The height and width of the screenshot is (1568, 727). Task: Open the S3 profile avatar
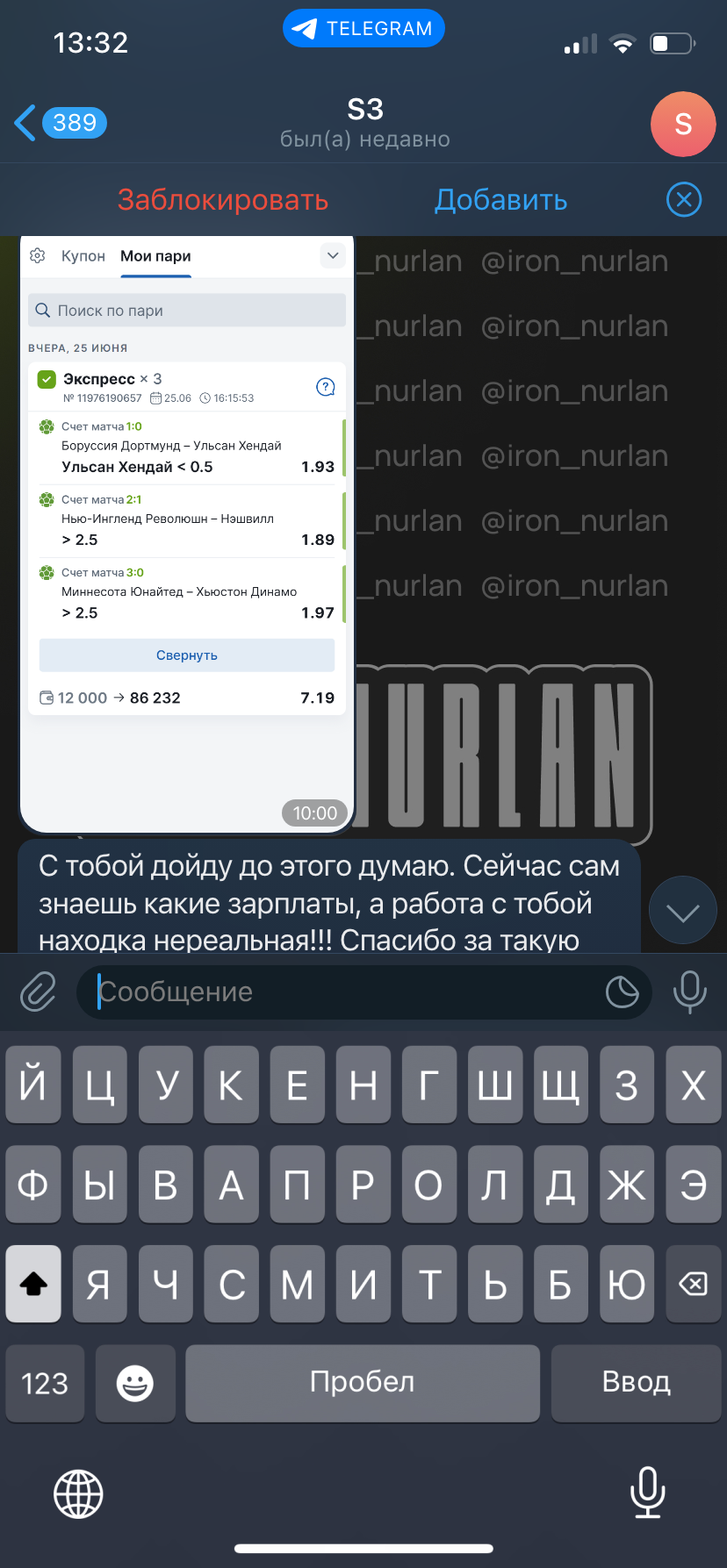683,124
